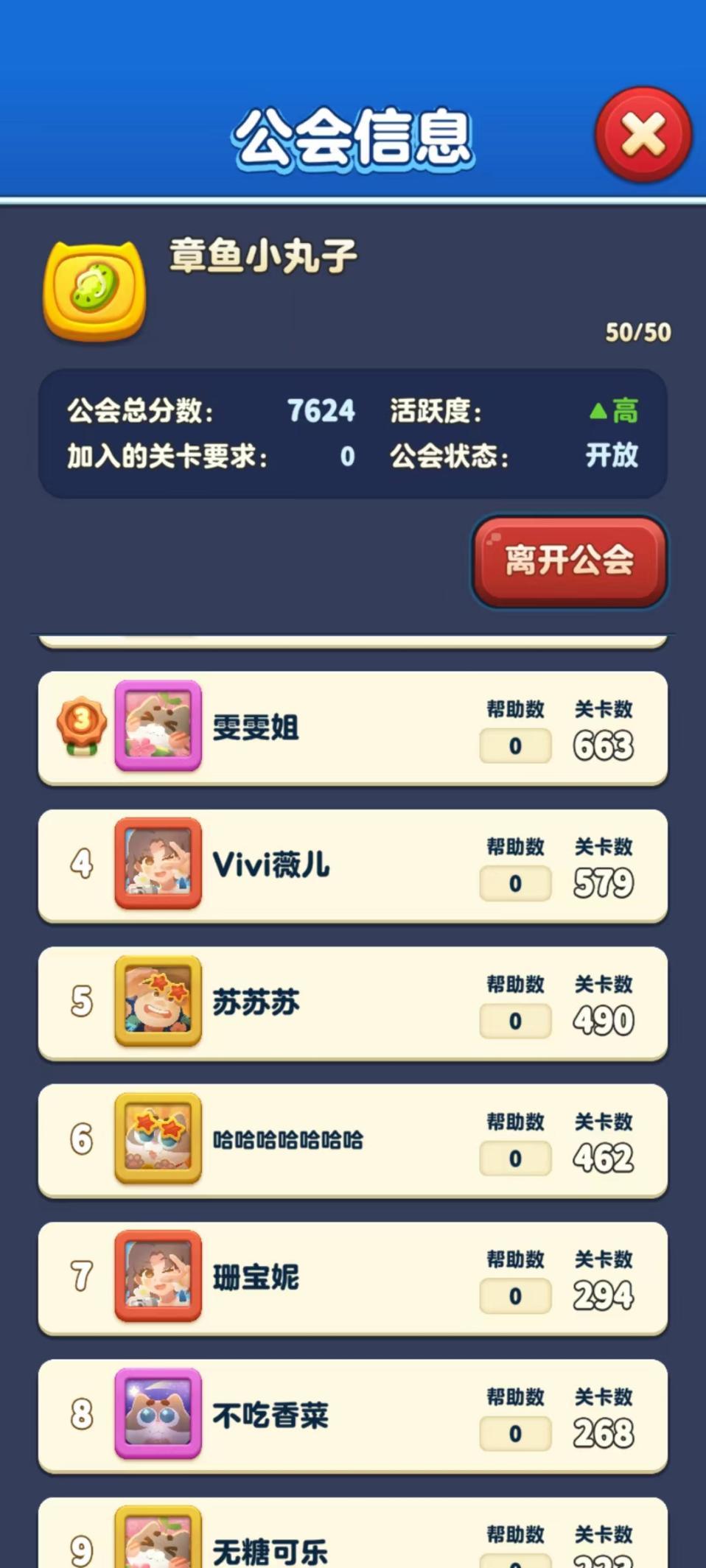Select 雯雯姐's help count field
This screenshot has width=706, height=1568.
pyautogui.click(x=514, y=746)
